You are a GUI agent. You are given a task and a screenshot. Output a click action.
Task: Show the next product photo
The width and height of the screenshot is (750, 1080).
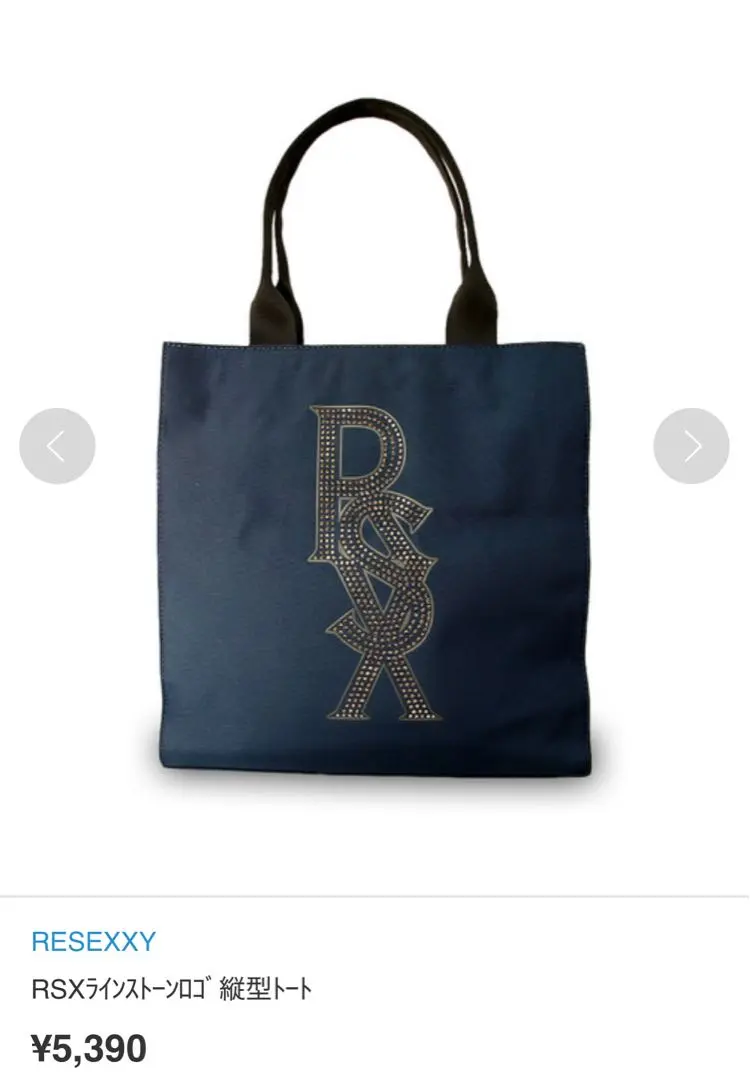pyautogui.click(x=691, y=446)
